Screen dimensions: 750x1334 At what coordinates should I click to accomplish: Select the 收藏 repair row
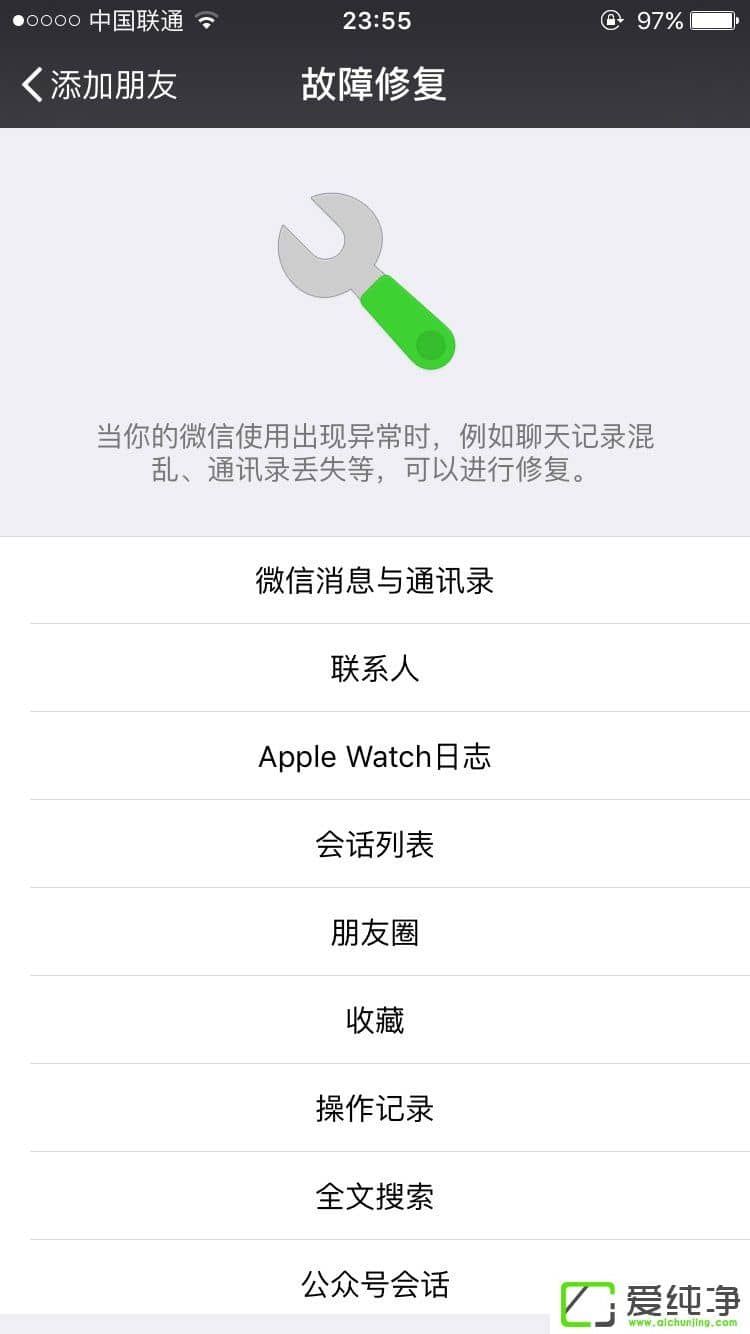(375, 1020)
